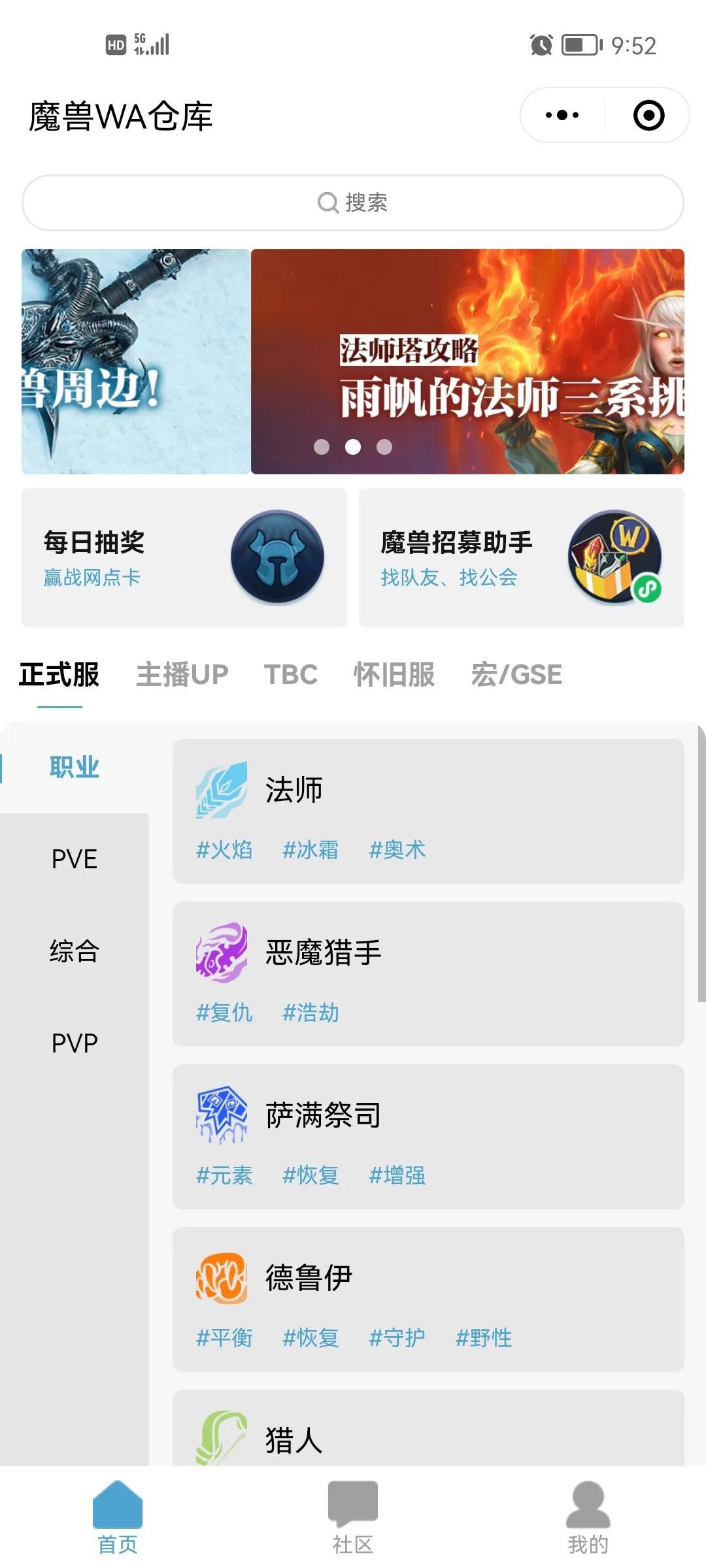Close the mini program with the circle button
706x1568 pixels.
[x=648, y=116]
